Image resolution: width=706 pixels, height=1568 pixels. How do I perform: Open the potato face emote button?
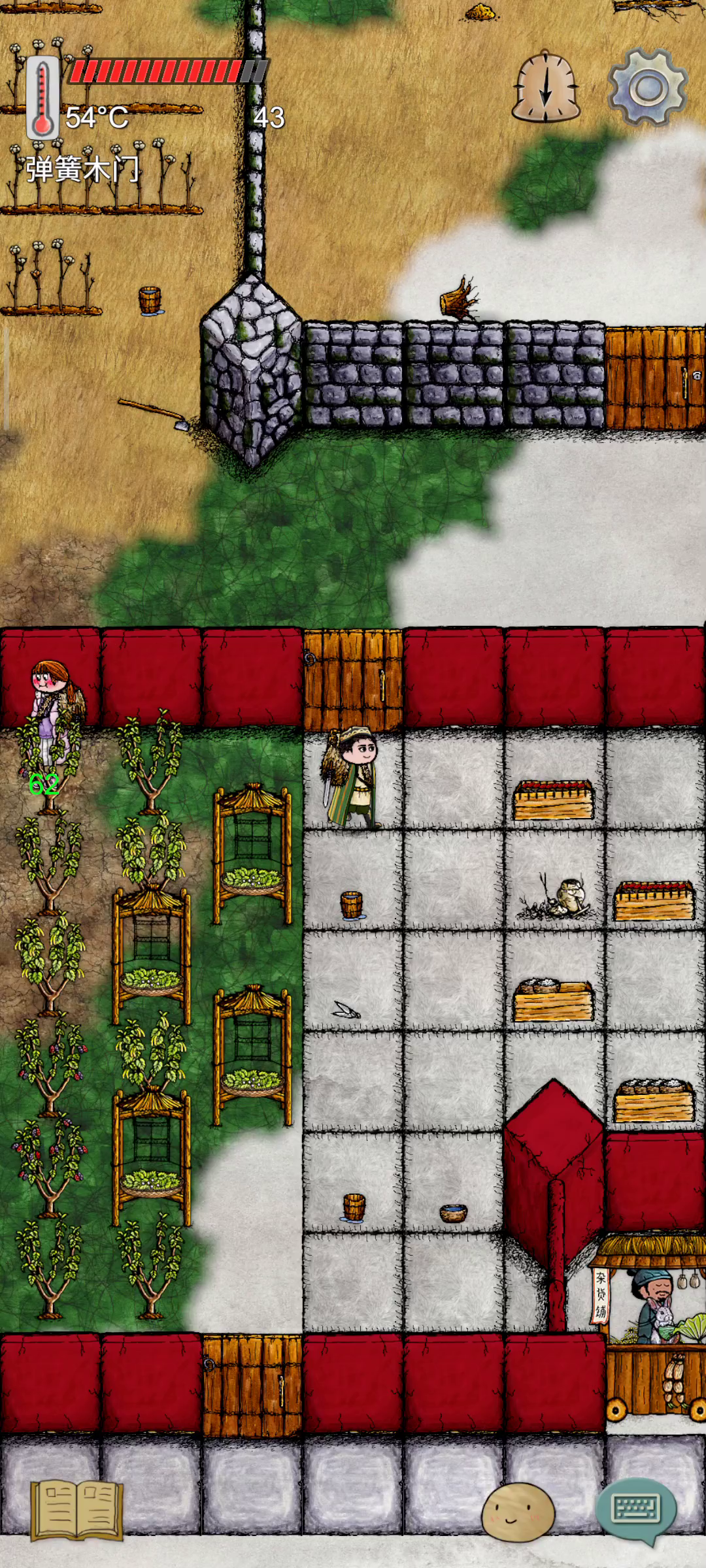coord(518,1512)
